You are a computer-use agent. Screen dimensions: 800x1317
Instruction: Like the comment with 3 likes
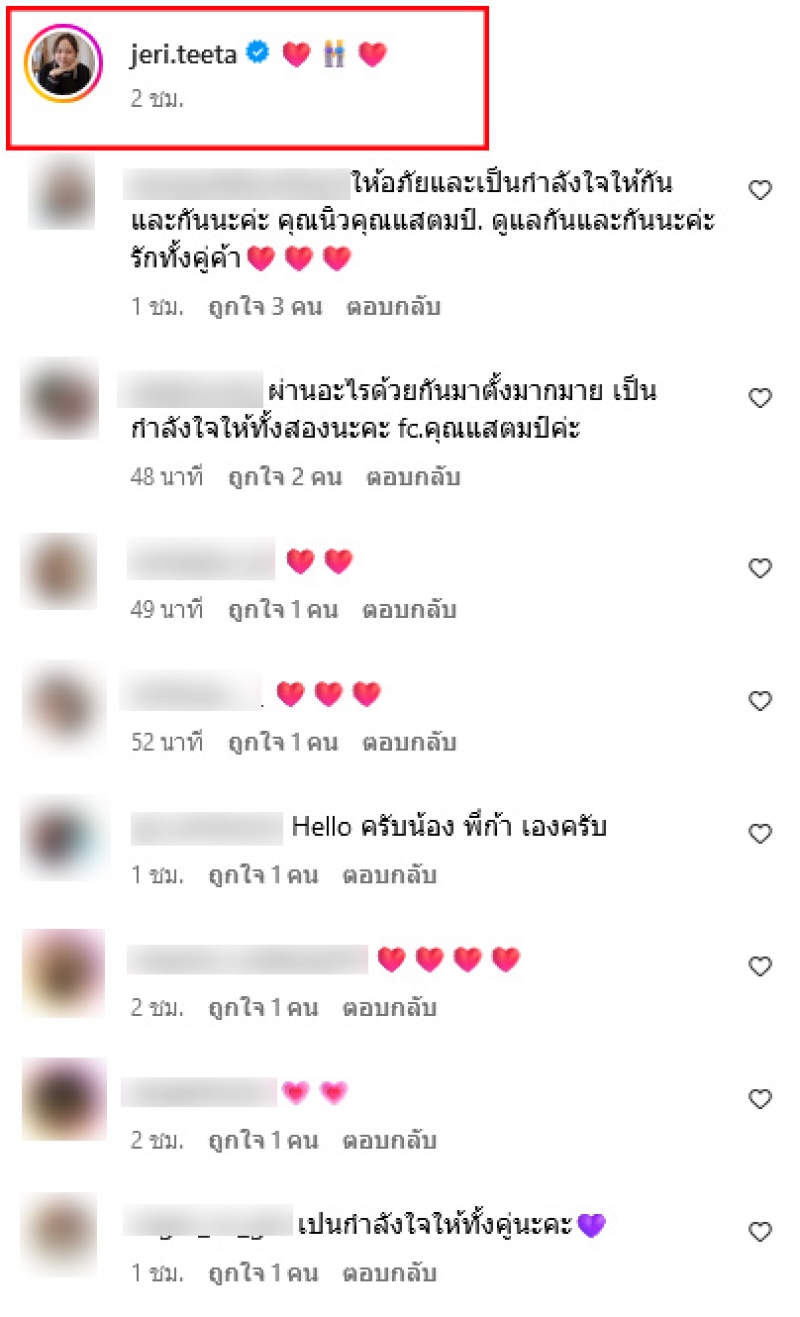coord(760,190)
